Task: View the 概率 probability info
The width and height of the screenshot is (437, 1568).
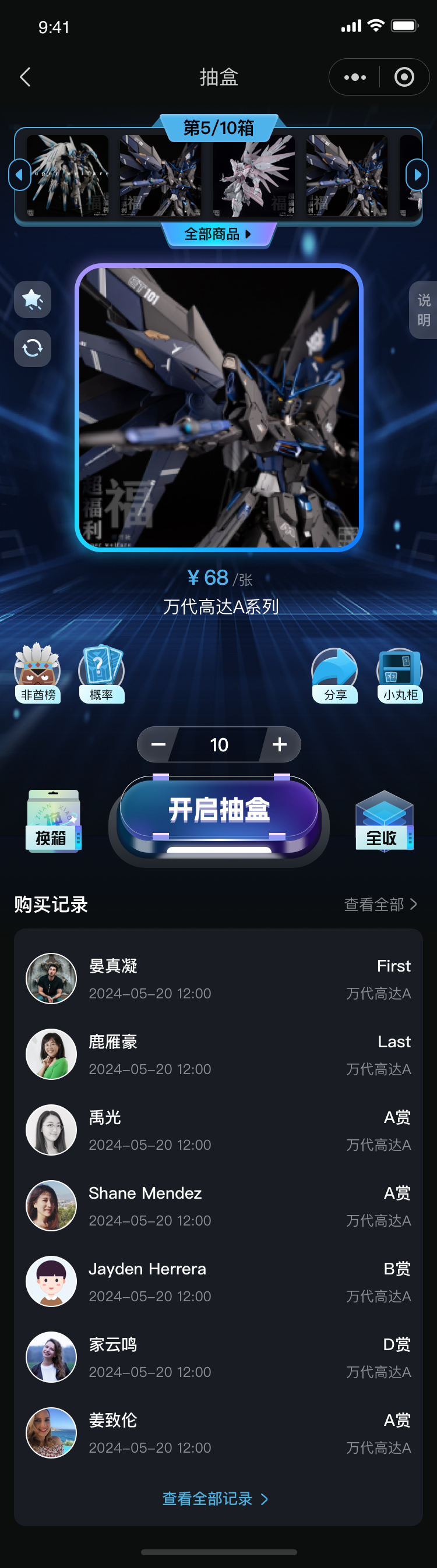Action: point(101,673)
